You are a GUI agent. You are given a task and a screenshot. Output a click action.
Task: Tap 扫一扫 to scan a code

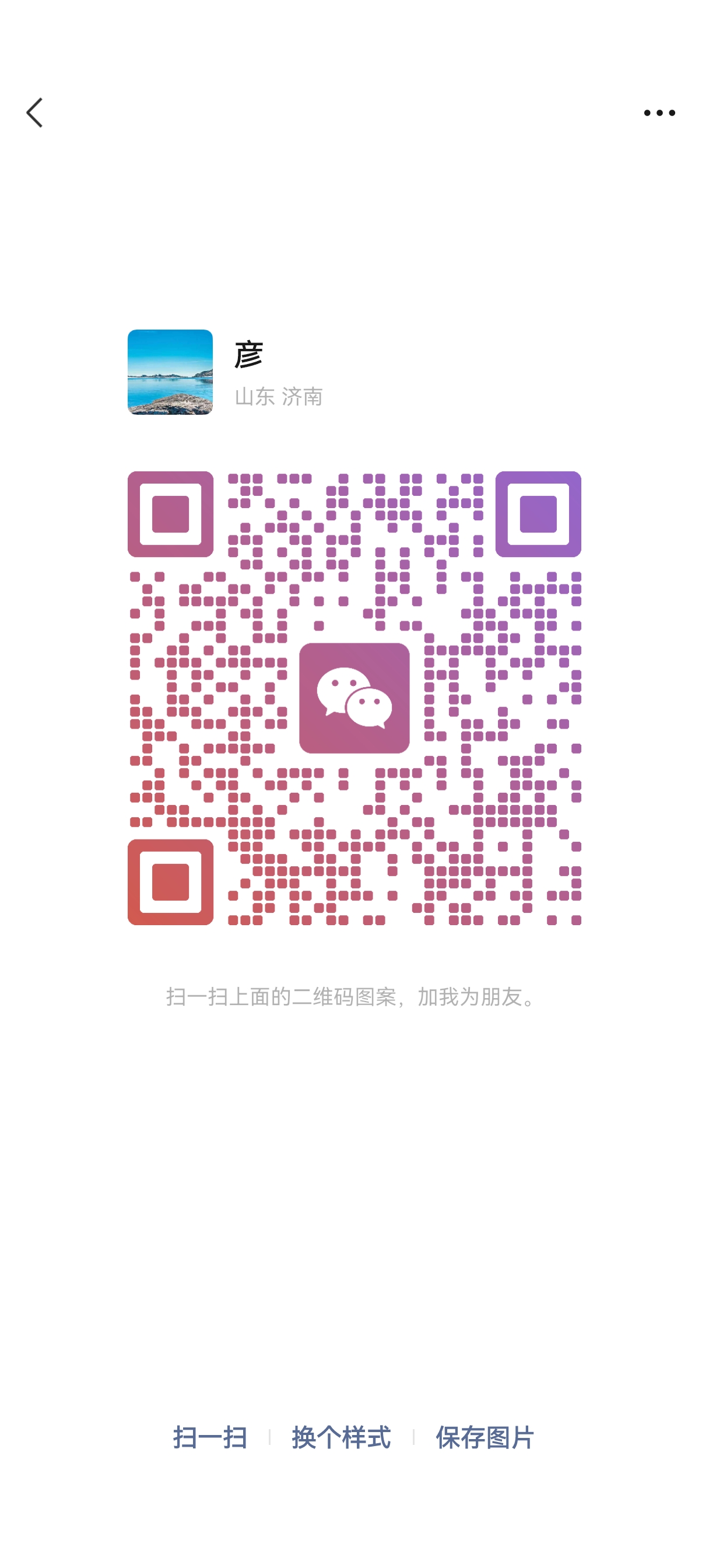(210, 1438)
